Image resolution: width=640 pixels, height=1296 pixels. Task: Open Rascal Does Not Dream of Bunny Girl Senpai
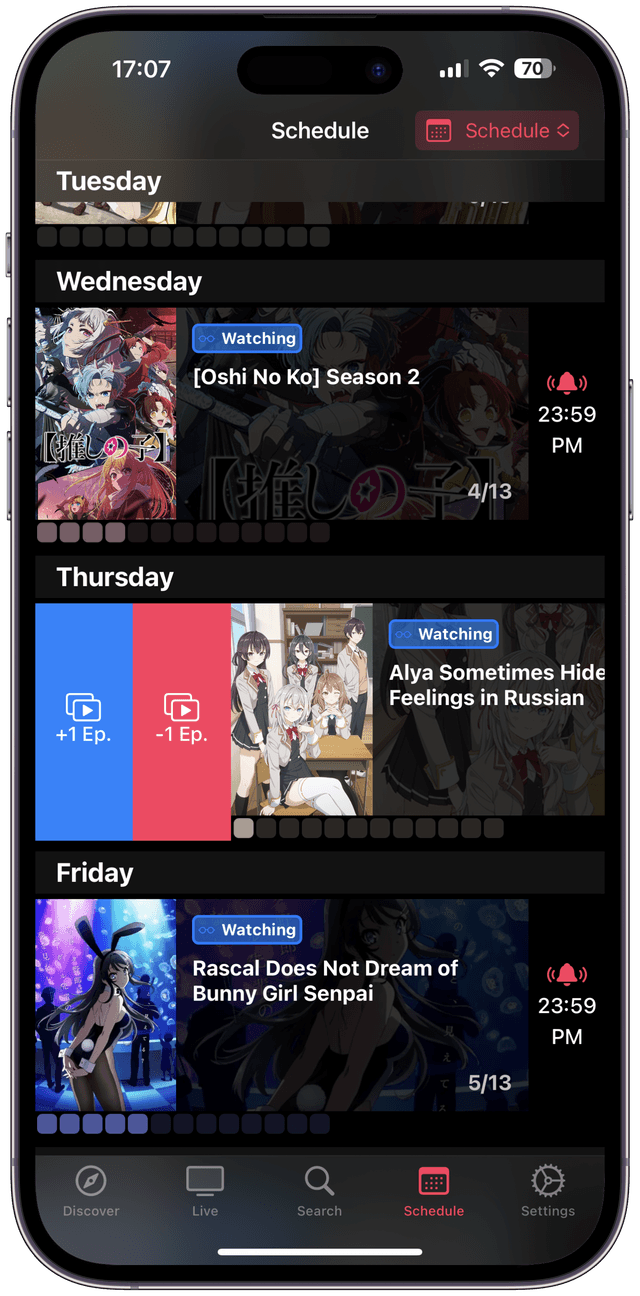click(330, 1005)
